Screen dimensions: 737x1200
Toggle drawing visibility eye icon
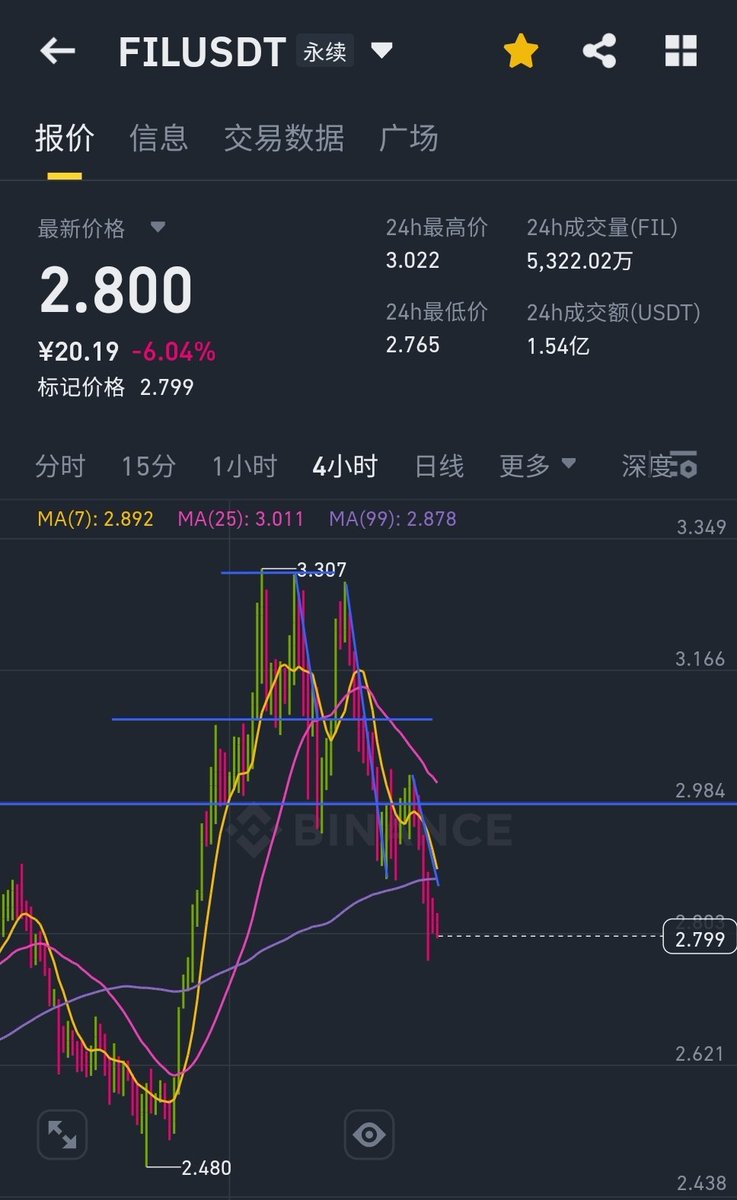click(x=369, y=1134)
